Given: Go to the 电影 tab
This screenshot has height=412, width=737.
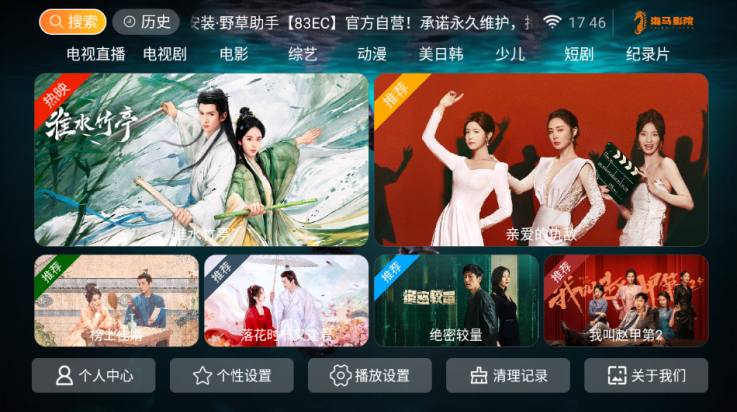Looking at the screenshot, I should 234,54.
